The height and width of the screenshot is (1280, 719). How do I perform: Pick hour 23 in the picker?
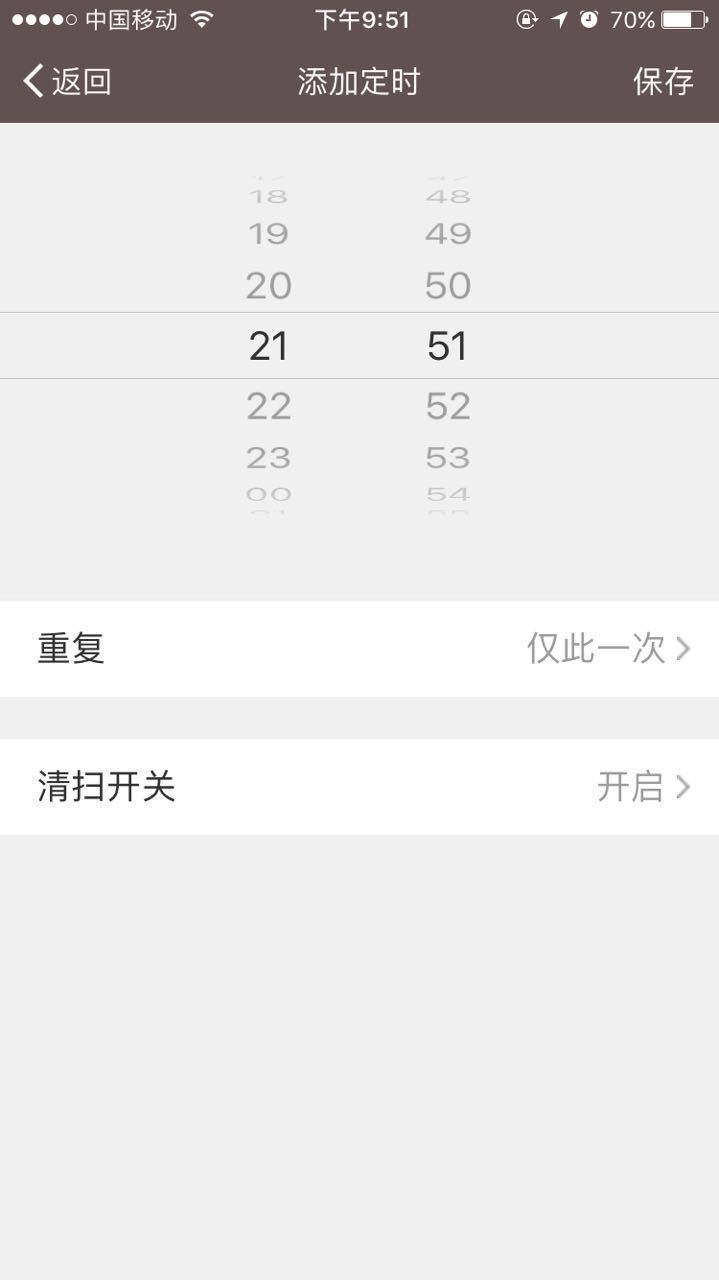click(x=268, y=458)
